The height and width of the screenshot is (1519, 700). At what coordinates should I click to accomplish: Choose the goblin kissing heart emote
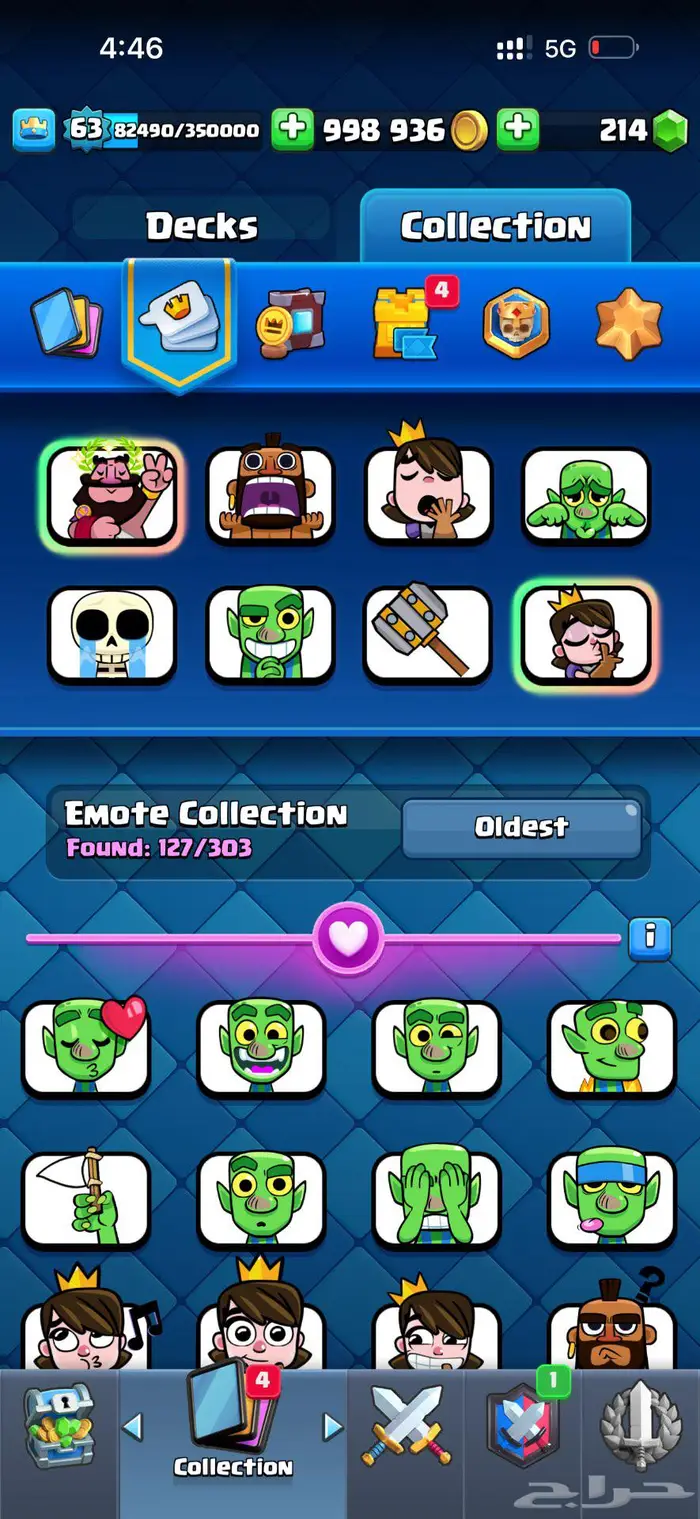coord(86,1047)
